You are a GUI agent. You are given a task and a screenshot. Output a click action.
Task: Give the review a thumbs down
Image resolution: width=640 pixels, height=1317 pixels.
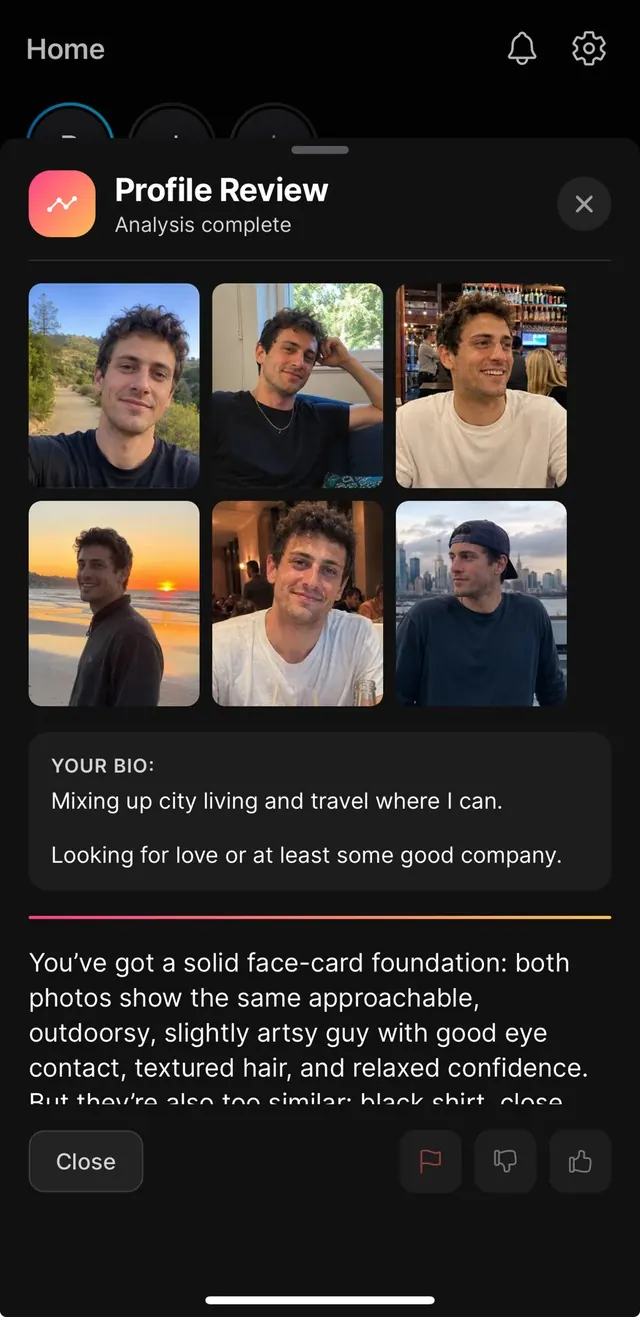505,1161
